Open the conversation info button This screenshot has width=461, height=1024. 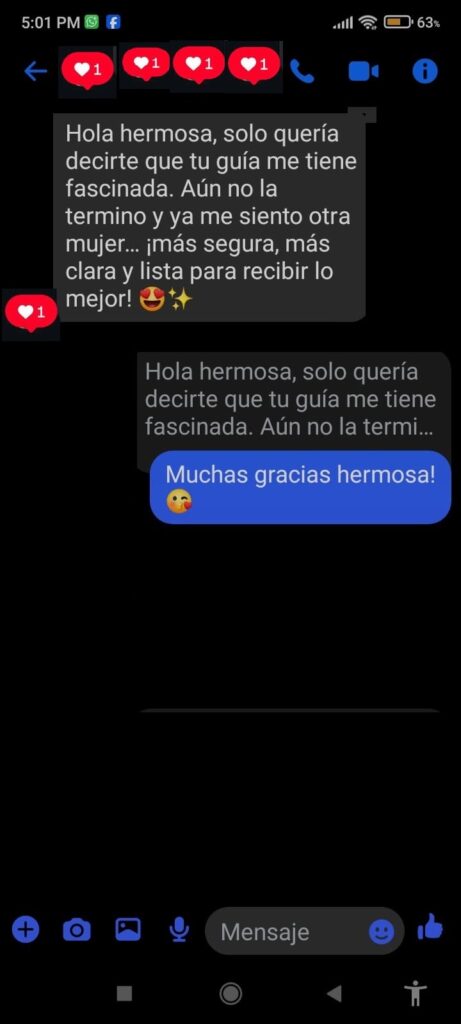[x=425, y=71]
